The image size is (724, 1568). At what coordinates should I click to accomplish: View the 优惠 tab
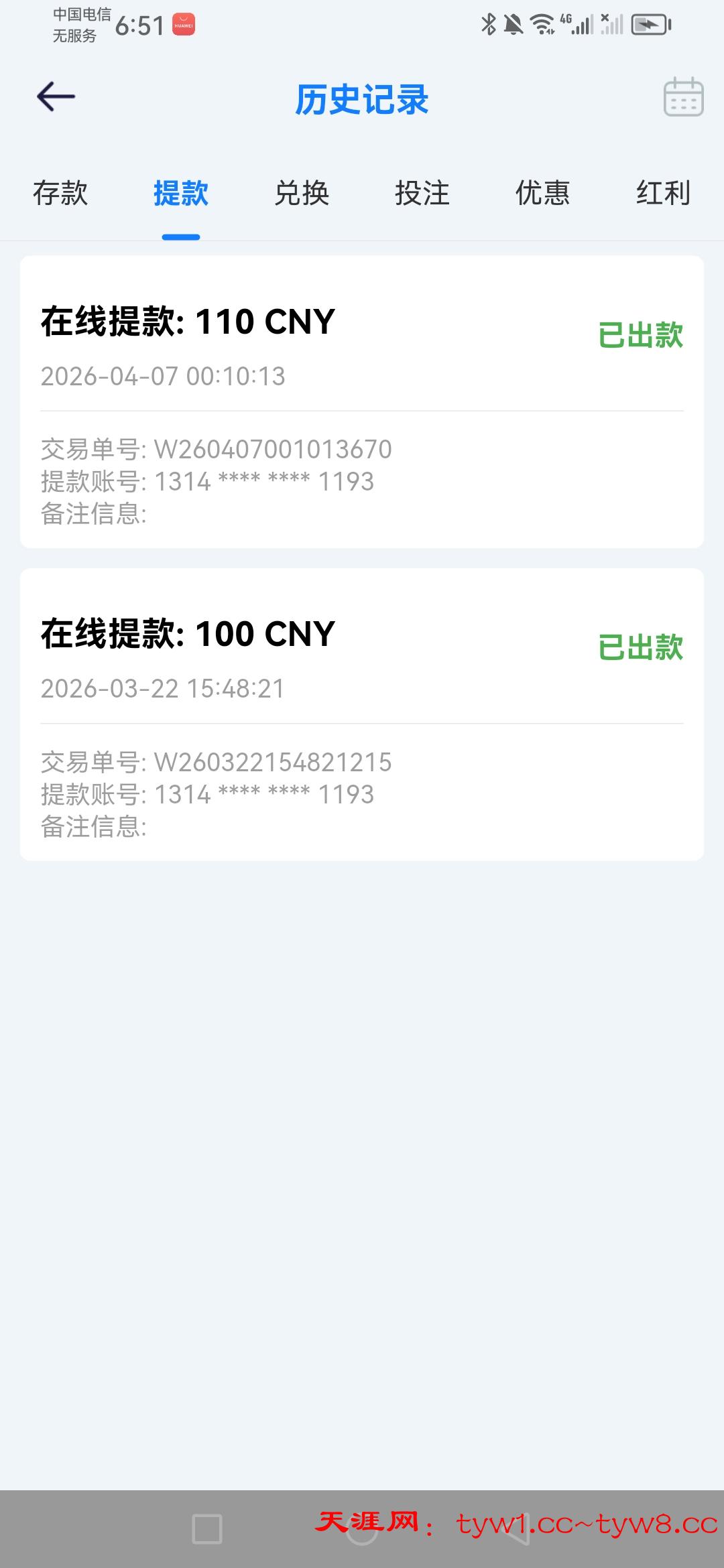coord(543,194)
